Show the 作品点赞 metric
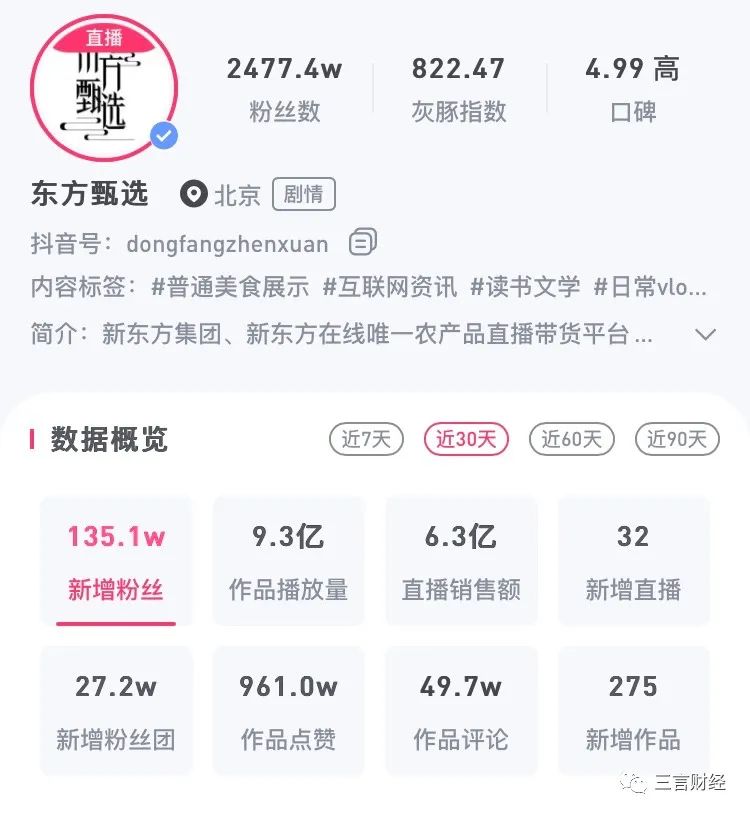The height and width of the screenshot is (815, 750). [288, 711]
